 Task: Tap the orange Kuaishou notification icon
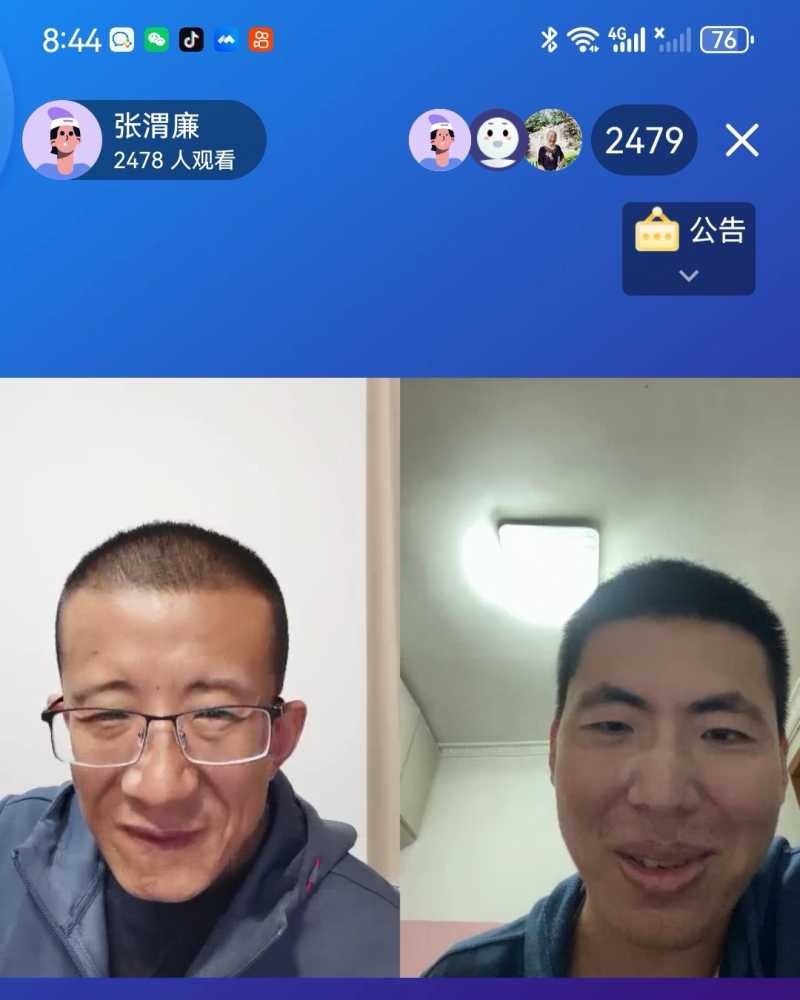tap(260, 40)
